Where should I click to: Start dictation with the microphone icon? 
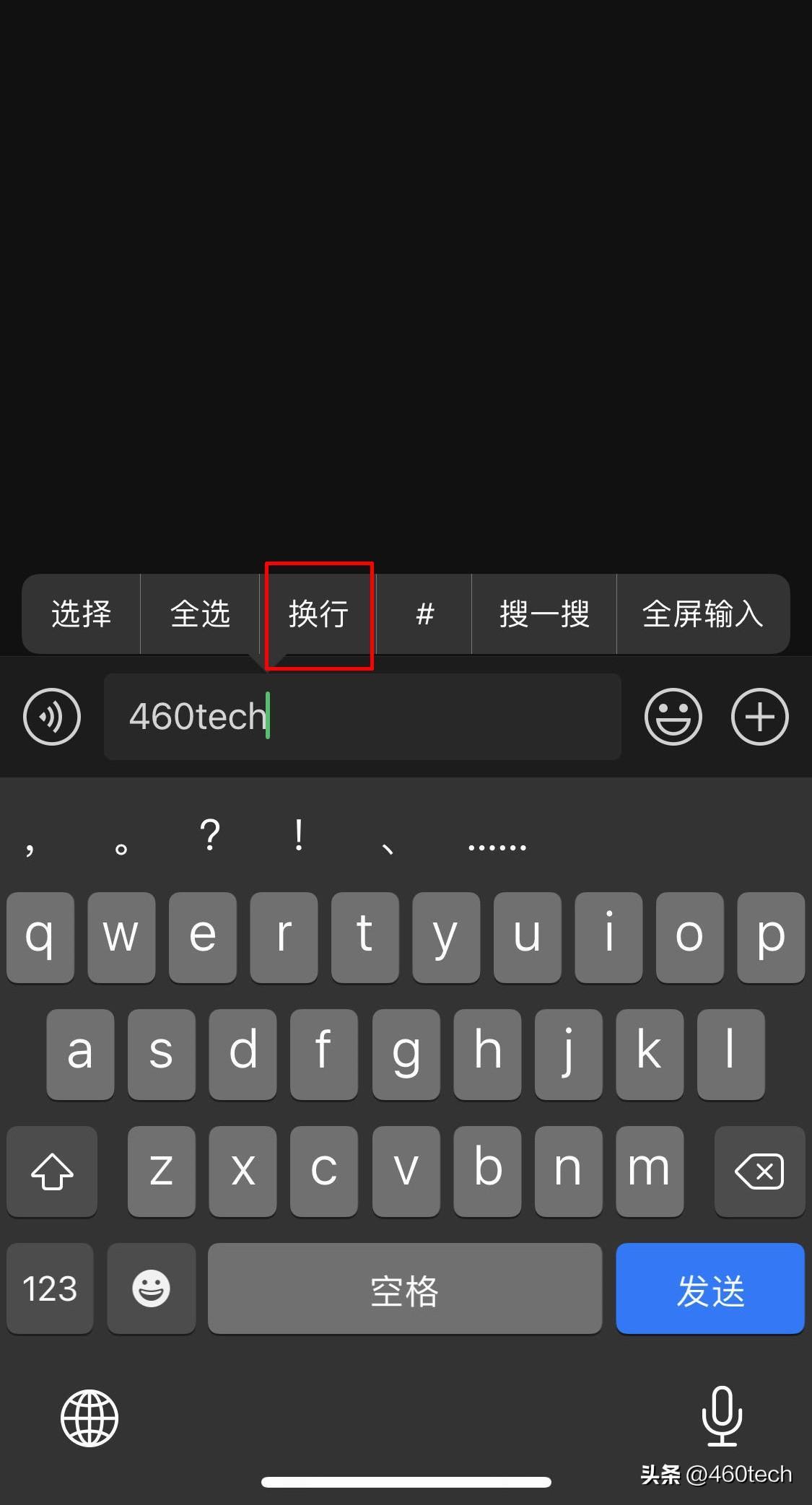(722, 1416)
